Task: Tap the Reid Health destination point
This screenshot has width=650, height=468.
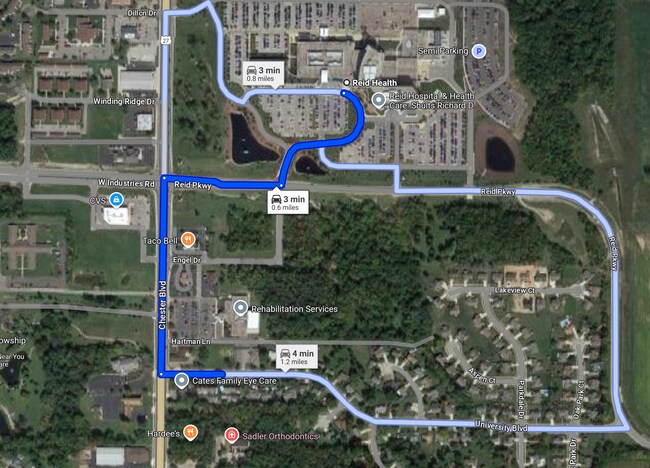Action: point(347,81)
